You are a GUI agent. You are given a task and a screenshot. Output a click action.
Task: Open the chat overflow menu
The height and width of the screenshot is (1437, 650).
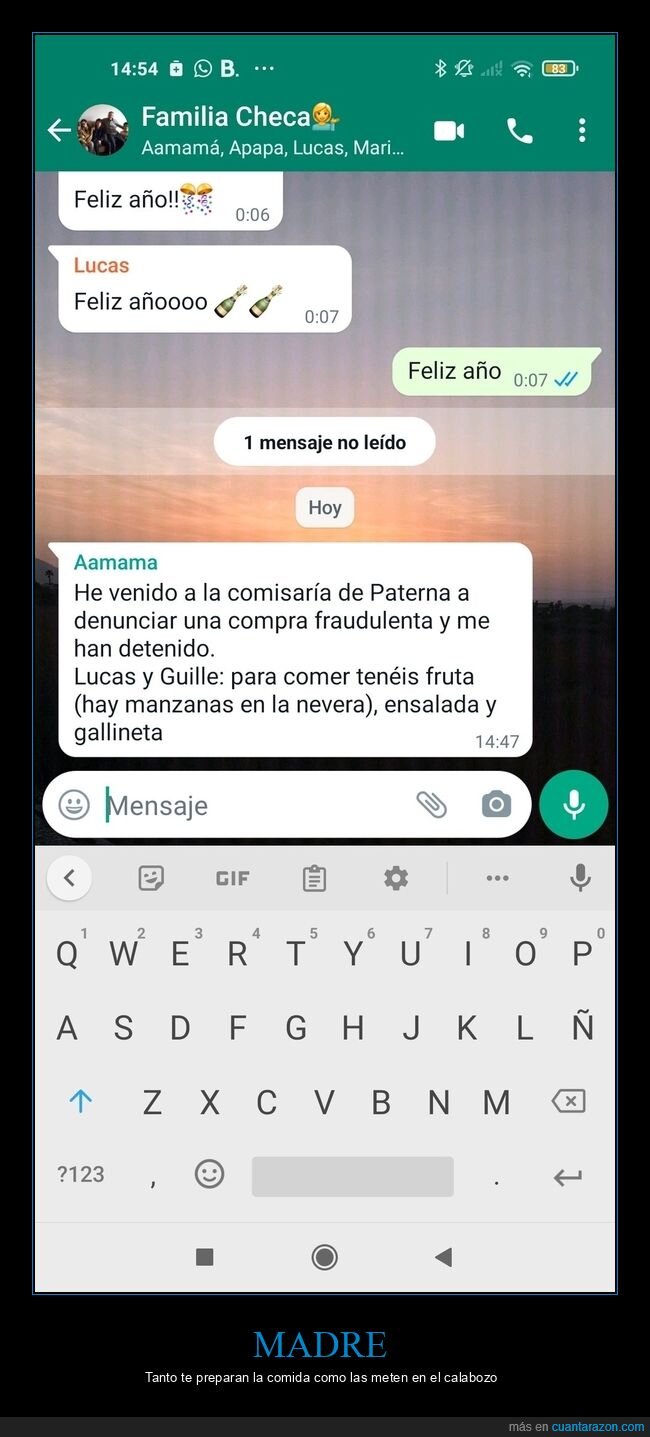point(581,130)
